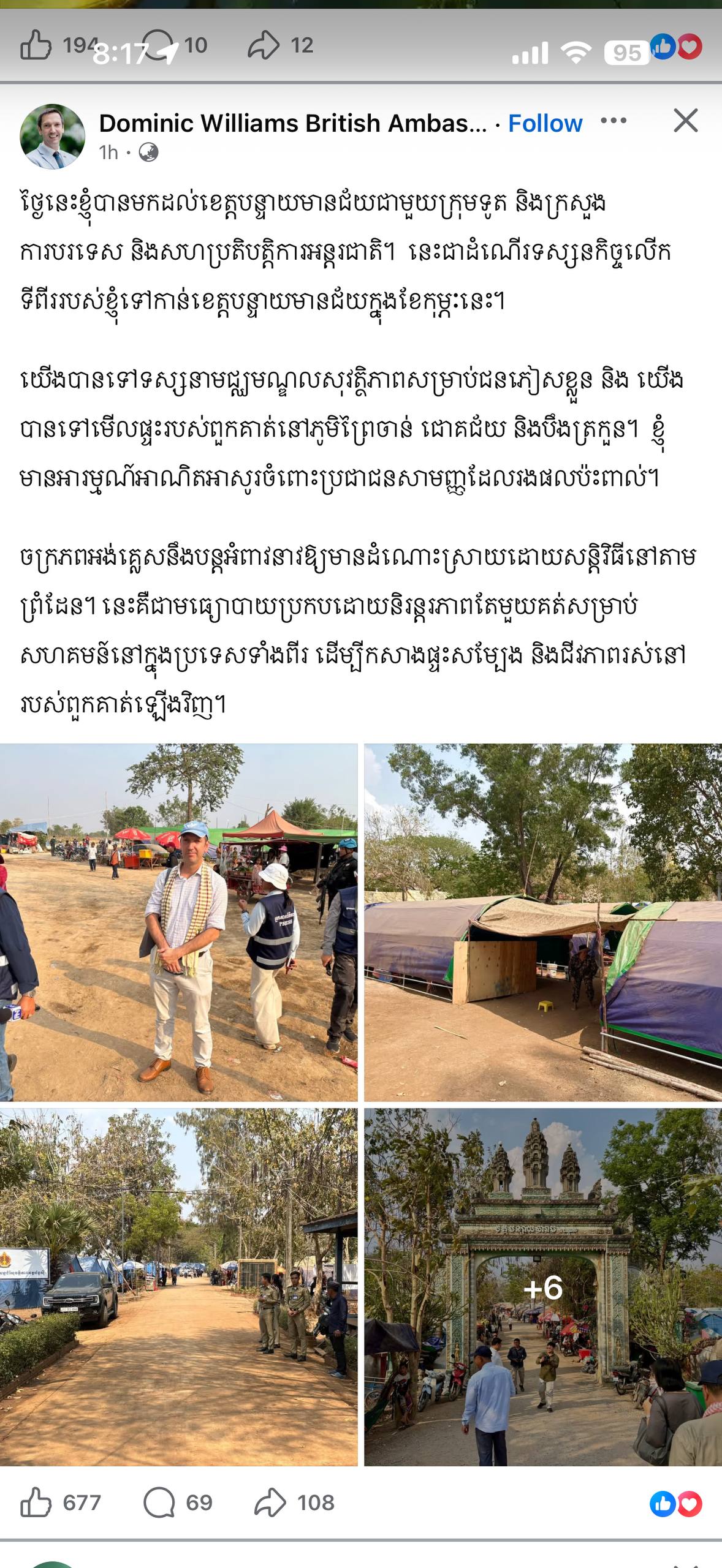
Task: Open the 69 comments on this post
Action: click(x=178, y=1502)
